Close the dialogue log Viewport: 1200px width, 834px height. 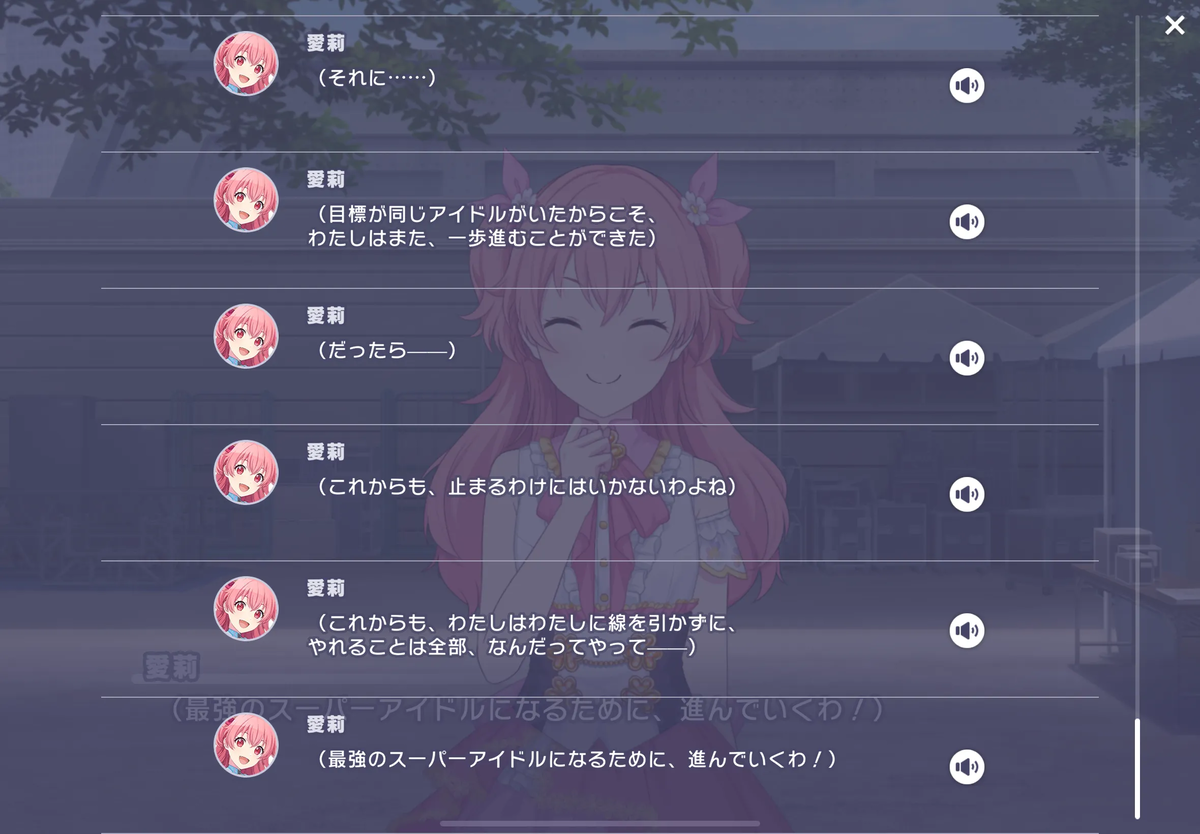(x=1174, y=25)
